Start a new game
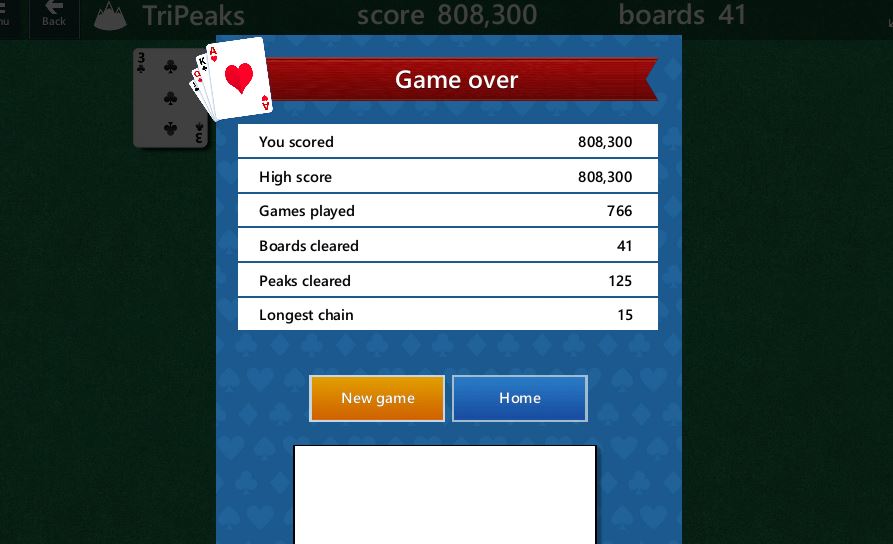This screenshot has width=893, height=544. point(377,398)
